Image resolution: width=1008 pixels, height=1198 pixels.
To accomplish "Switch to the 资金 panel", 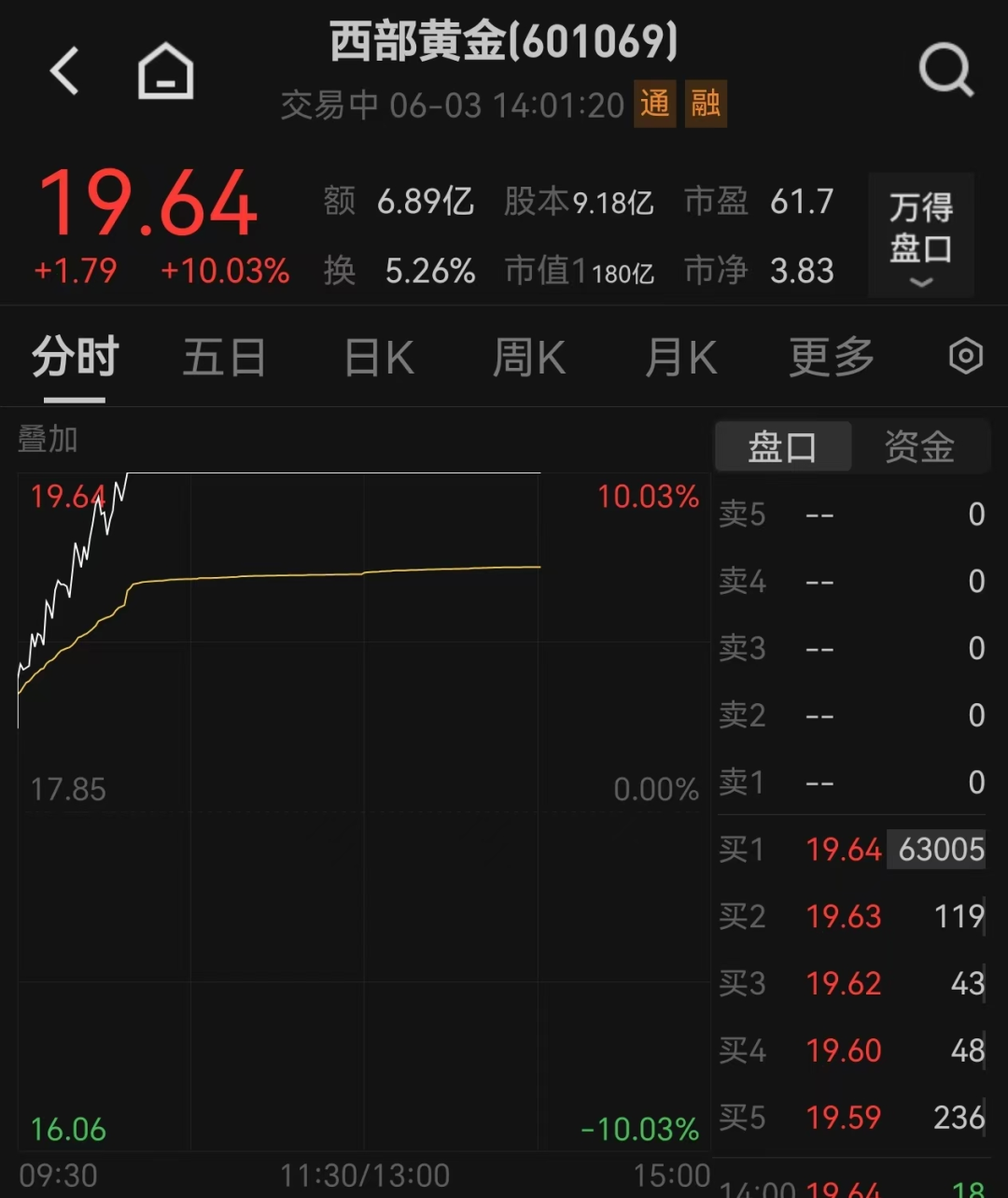I will 919,446.
